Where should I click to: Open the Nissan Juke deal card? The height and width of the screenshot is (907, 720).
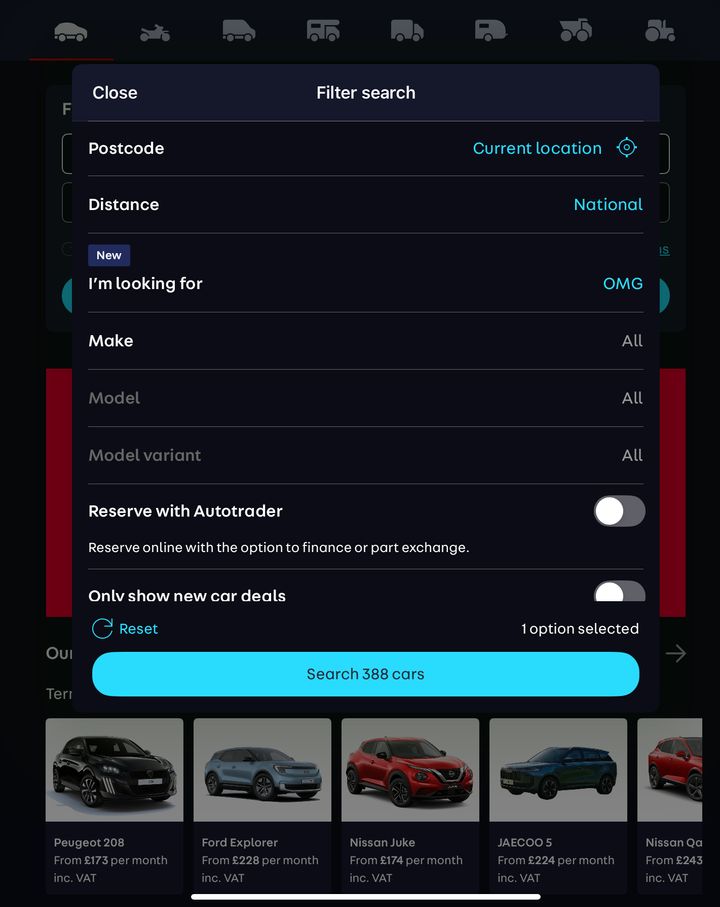tap(410, 800)
